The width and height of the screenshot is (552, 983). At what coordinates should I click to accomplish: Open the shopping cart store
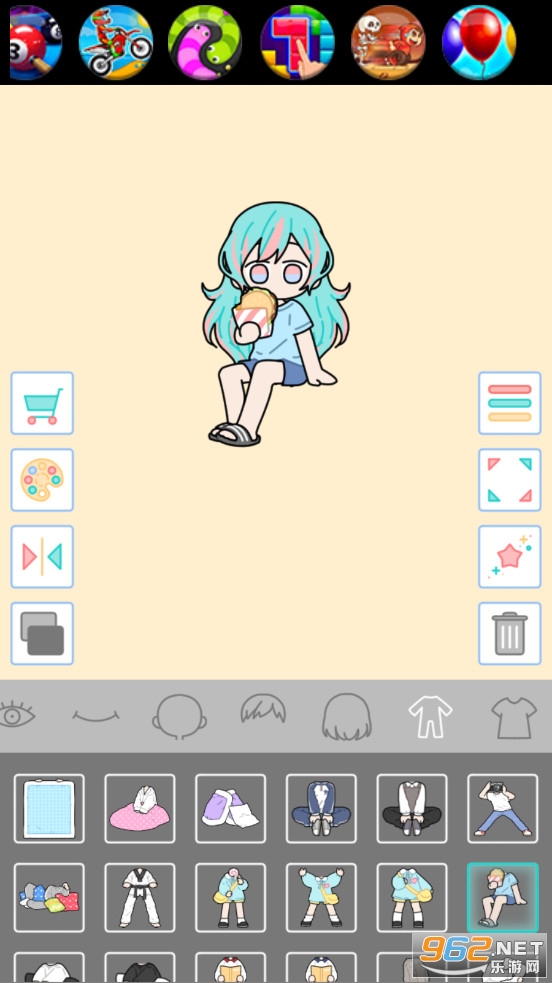pos(42,403)
